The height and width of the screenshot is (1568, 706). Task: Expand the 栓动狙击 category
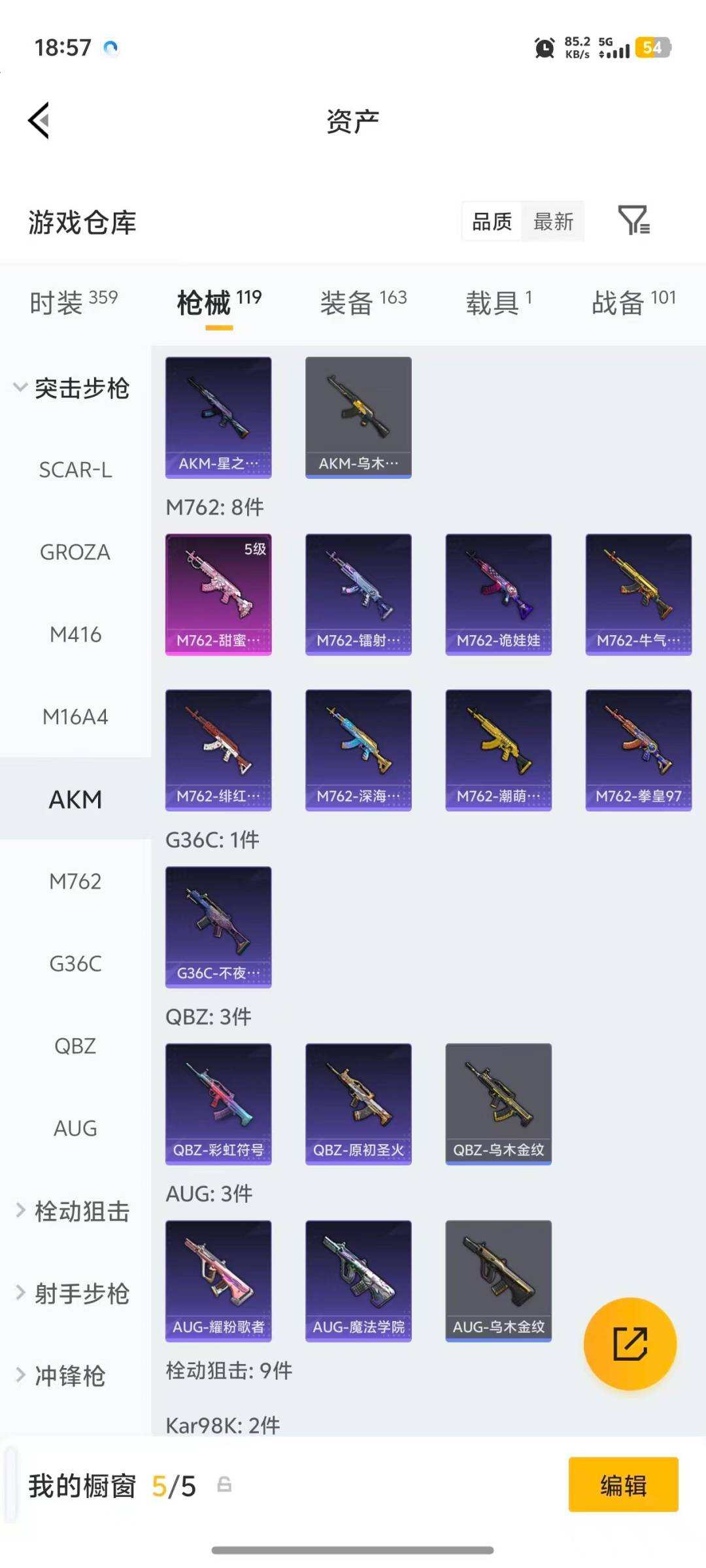[x=73, y=1211]
